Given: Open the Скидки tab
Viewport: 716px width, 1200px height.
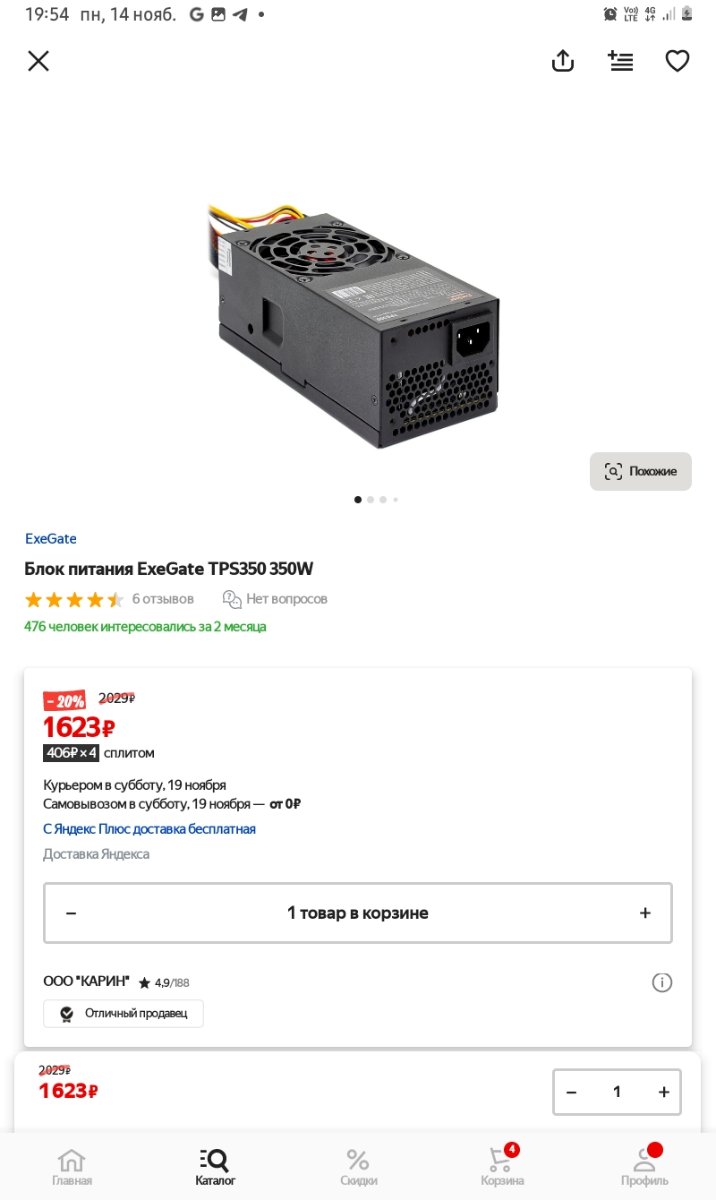Looking at the screenshot, I should pos(358,1167).
